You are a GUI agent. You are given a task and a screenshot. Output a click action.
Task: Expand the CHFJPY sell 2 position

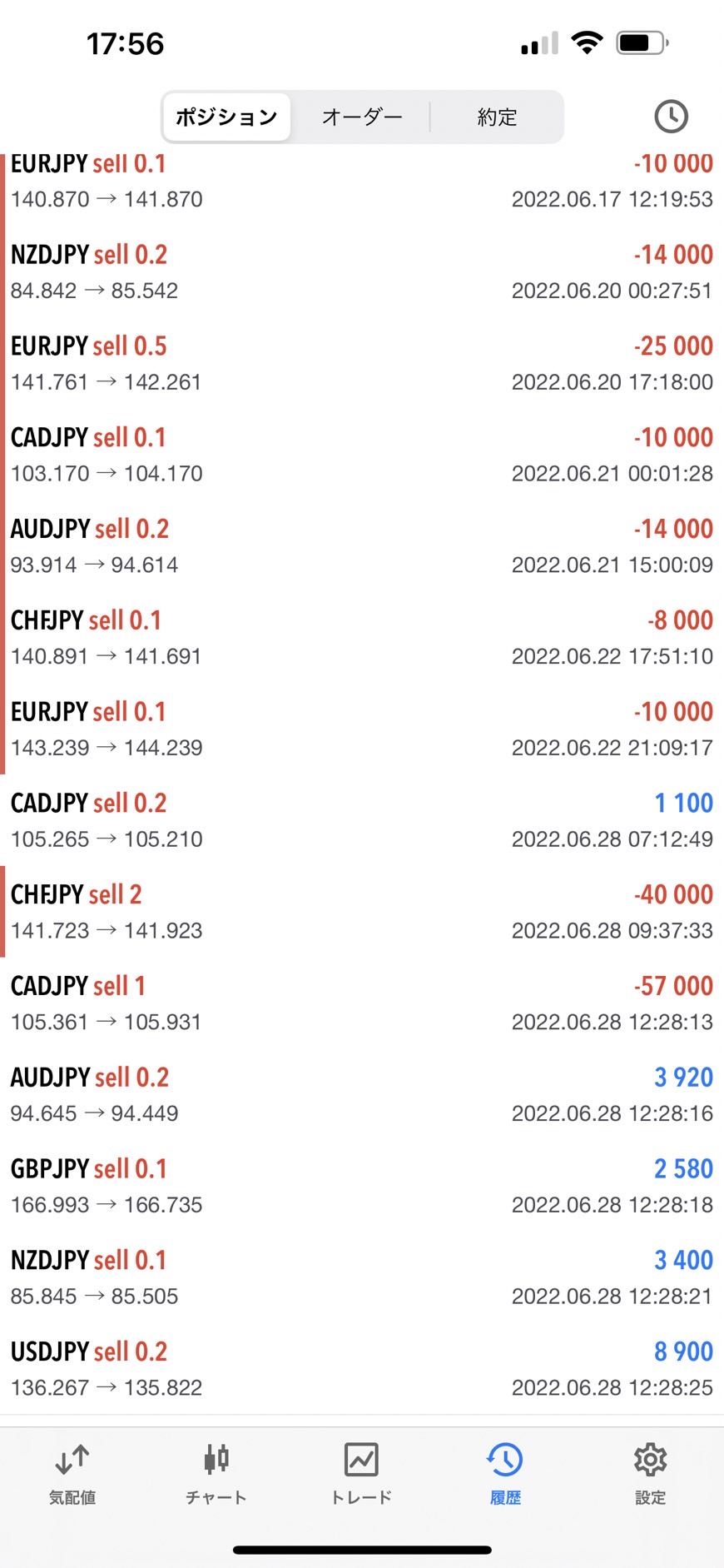tap(362, 912)
